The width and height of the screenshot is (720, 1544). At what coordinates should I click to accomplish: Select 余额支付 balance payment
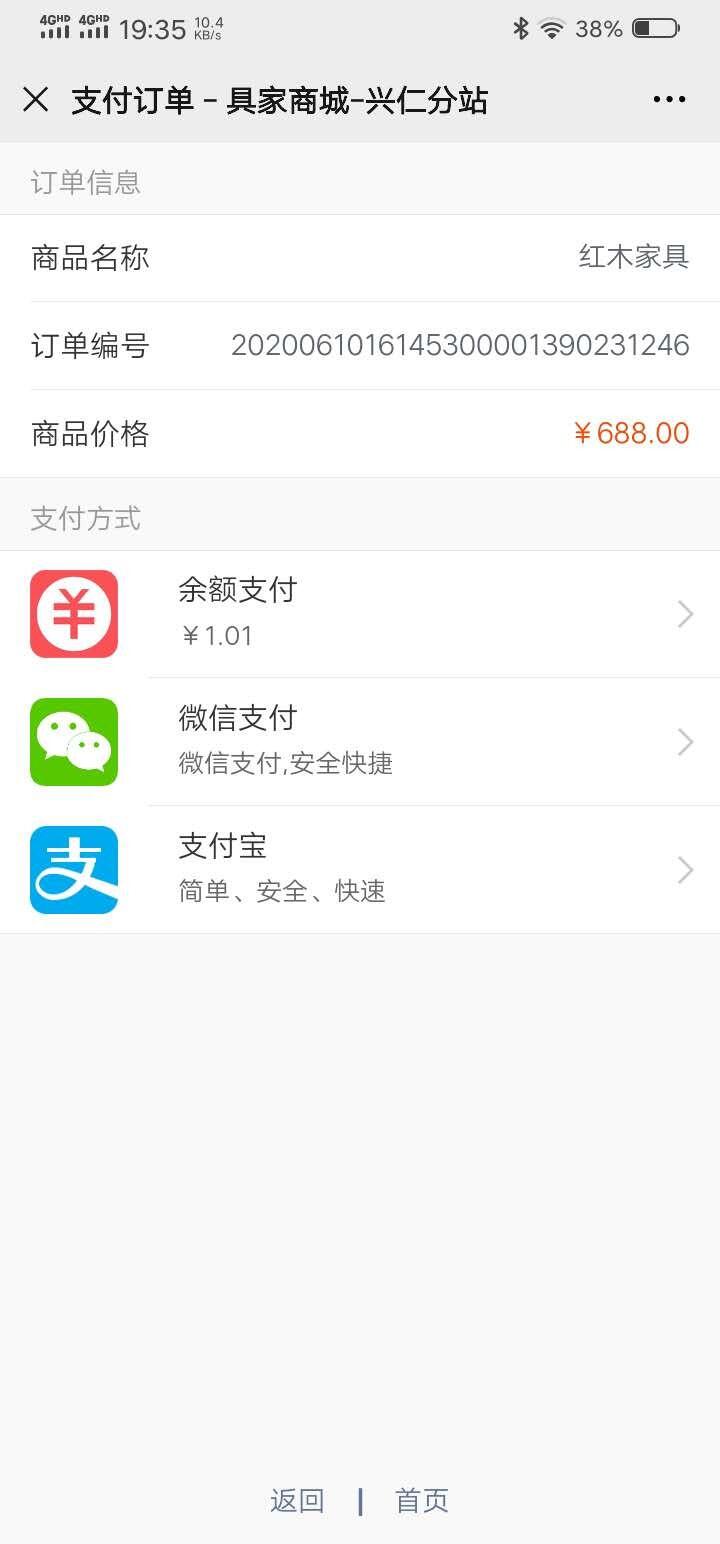click(360, 614)
